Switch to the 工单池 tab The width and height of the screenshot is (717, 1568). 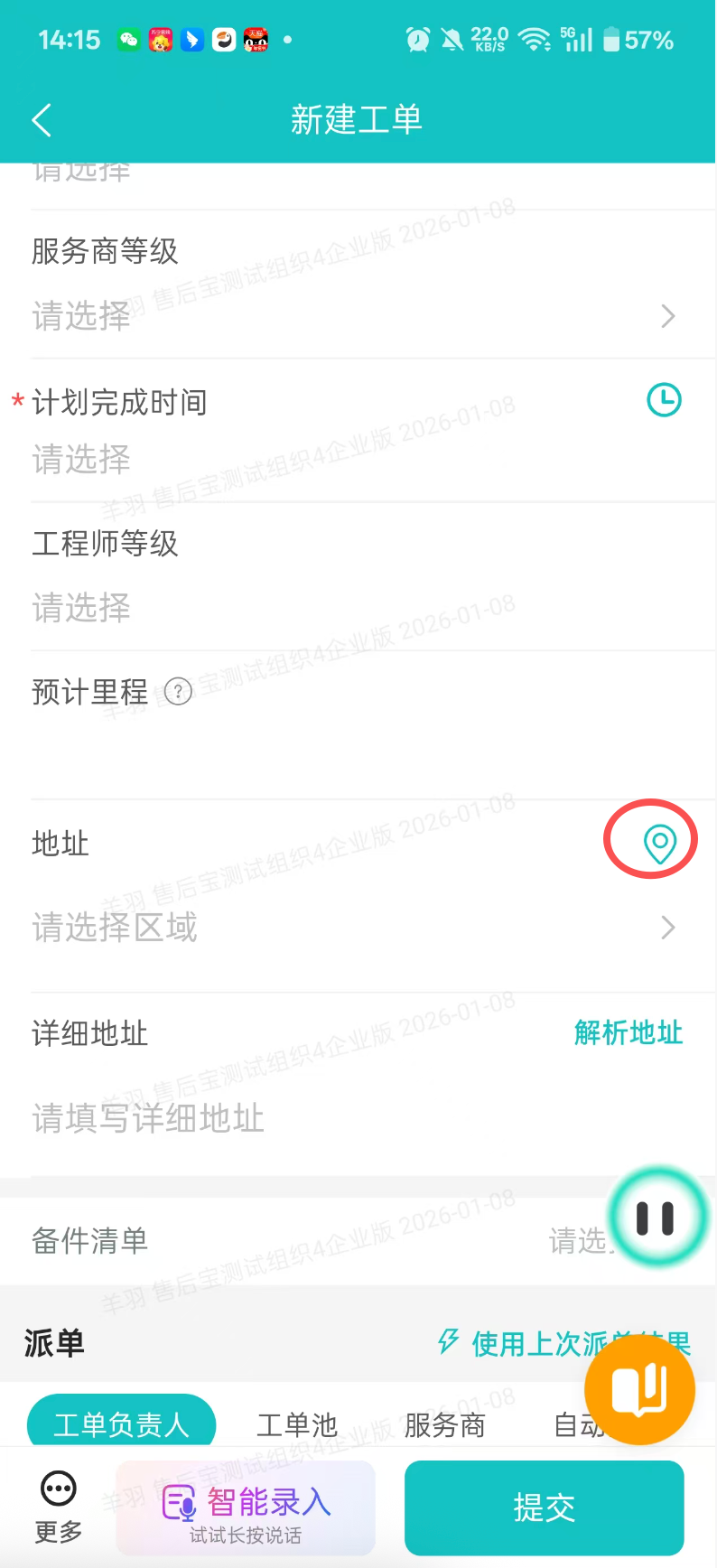[x=297, y=1425]
